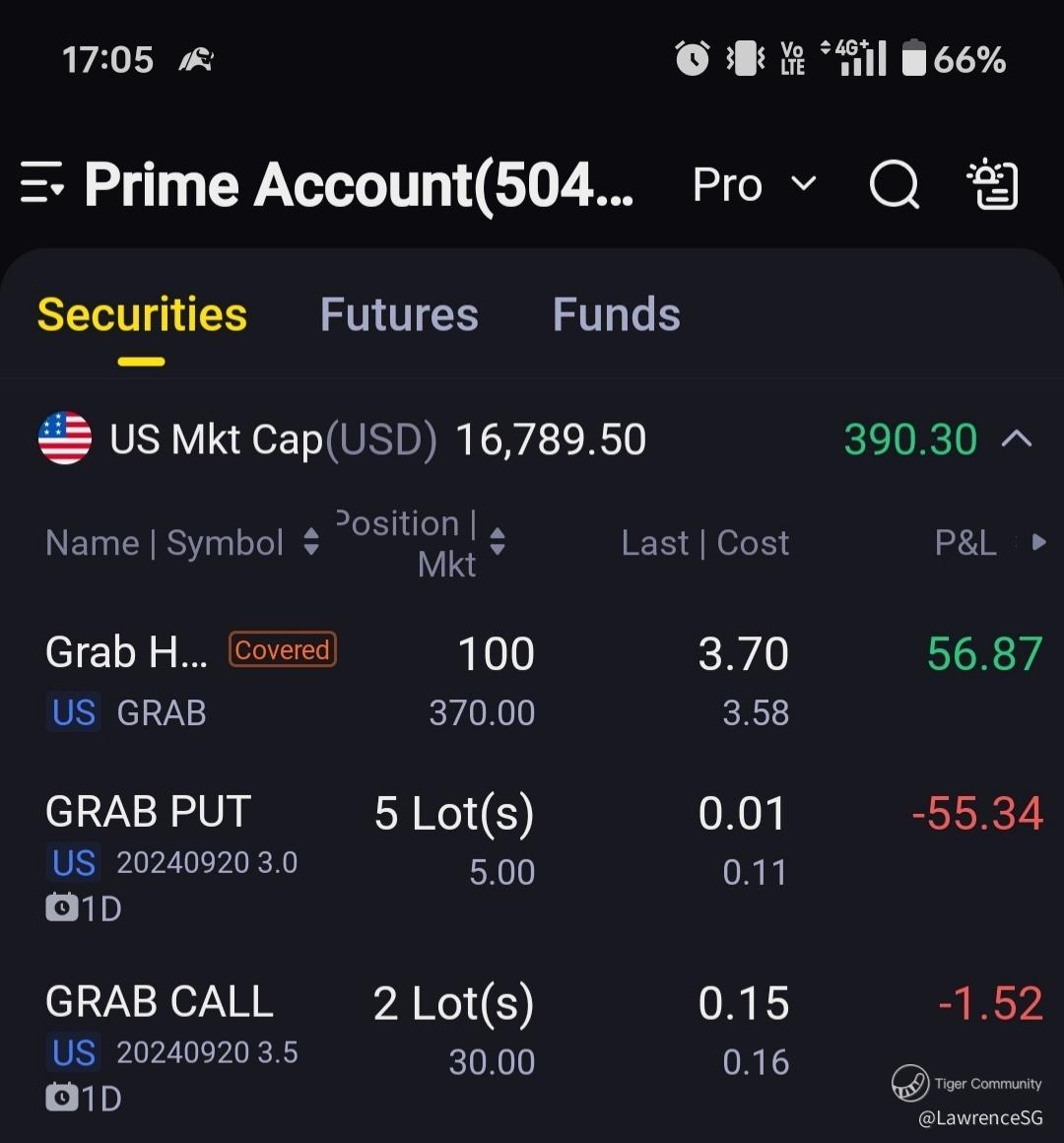Viewport: 1064px width, 1143px height.
Task: Show next P&L column with arrow
Action: coord(1037,542)
